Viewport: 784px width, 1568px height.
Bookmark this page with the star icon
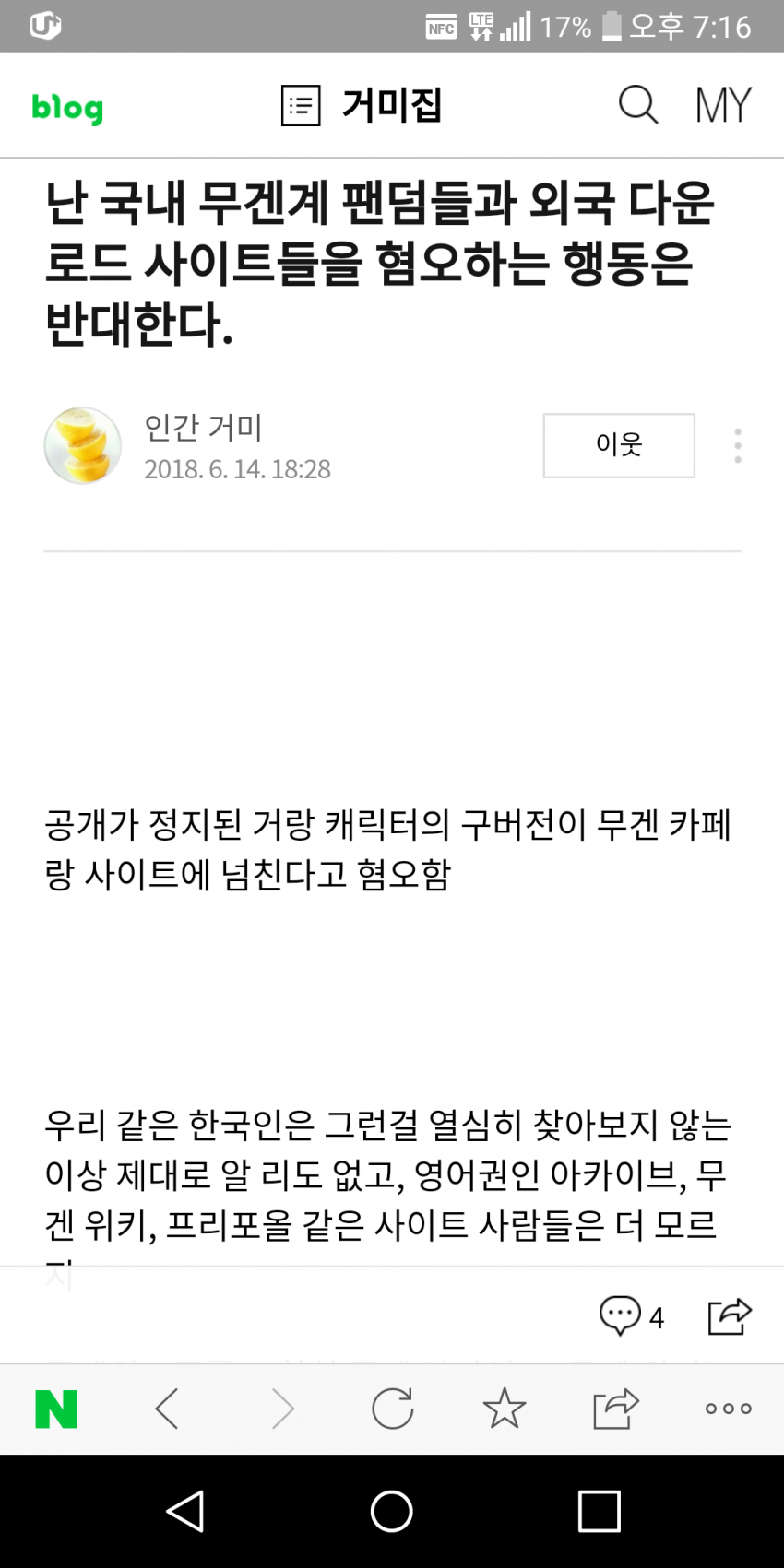pyautogui.click(x=505, y=1409)
